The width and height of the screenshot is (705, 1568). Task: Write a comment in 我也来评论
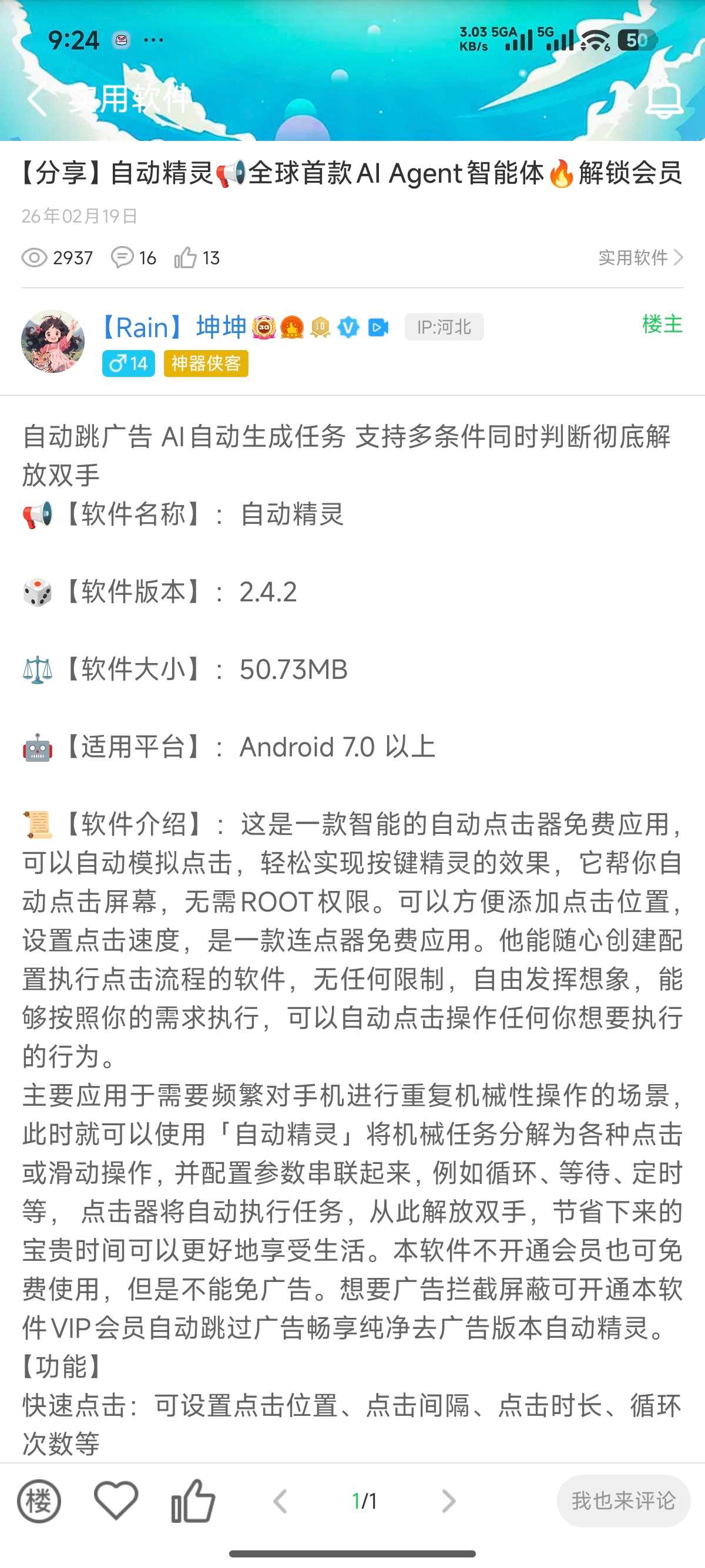coord(623,1500)
